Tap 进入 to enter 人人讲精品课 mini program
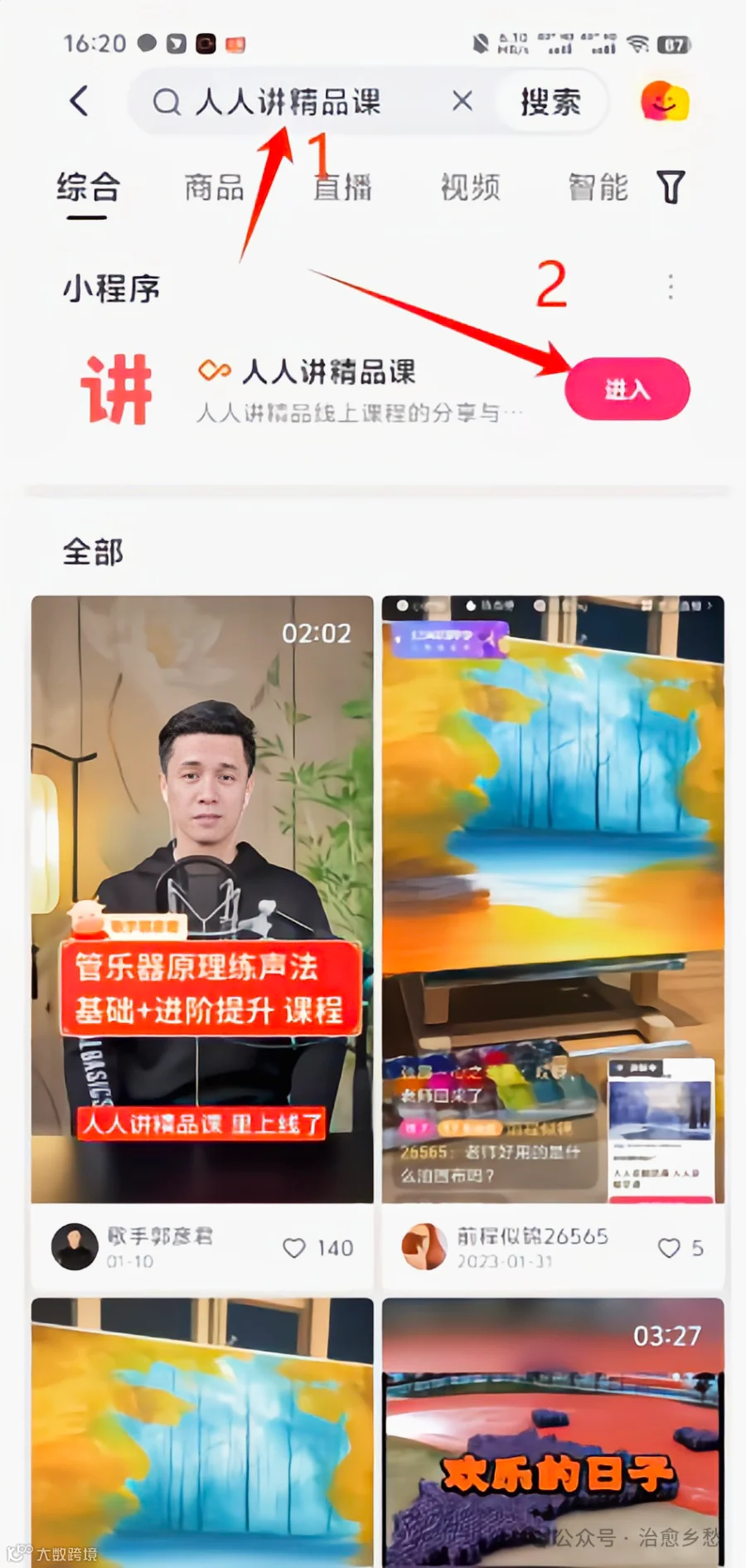This screenshot has width=746, height=1568. pos(627,388)
